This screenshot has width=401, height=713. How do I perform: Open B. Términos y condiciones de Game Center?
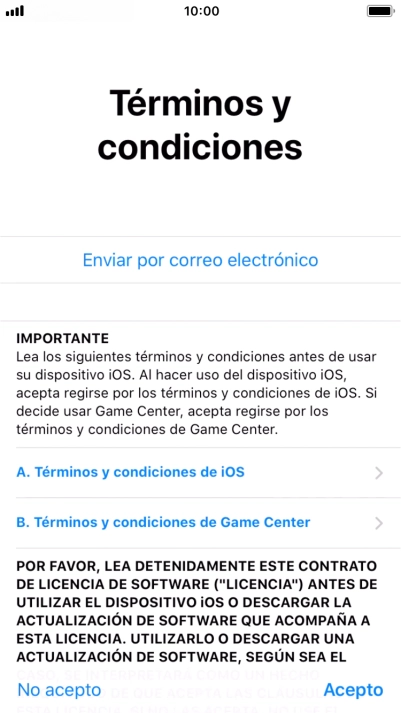200,523
